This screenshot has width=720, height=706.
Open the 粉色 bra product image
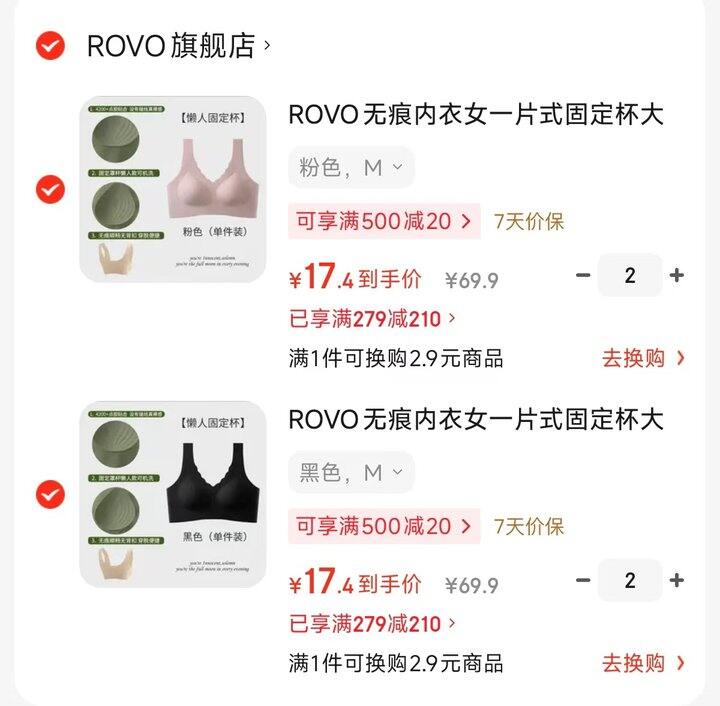pos(173,189)
